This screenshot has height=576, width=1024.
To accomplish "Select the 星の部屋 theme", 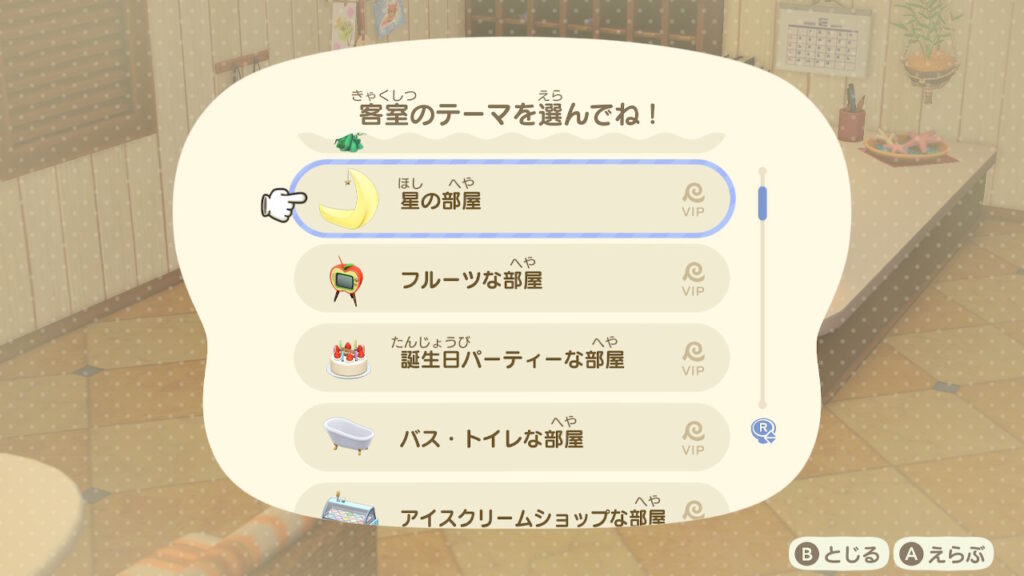I will (512, 200).
